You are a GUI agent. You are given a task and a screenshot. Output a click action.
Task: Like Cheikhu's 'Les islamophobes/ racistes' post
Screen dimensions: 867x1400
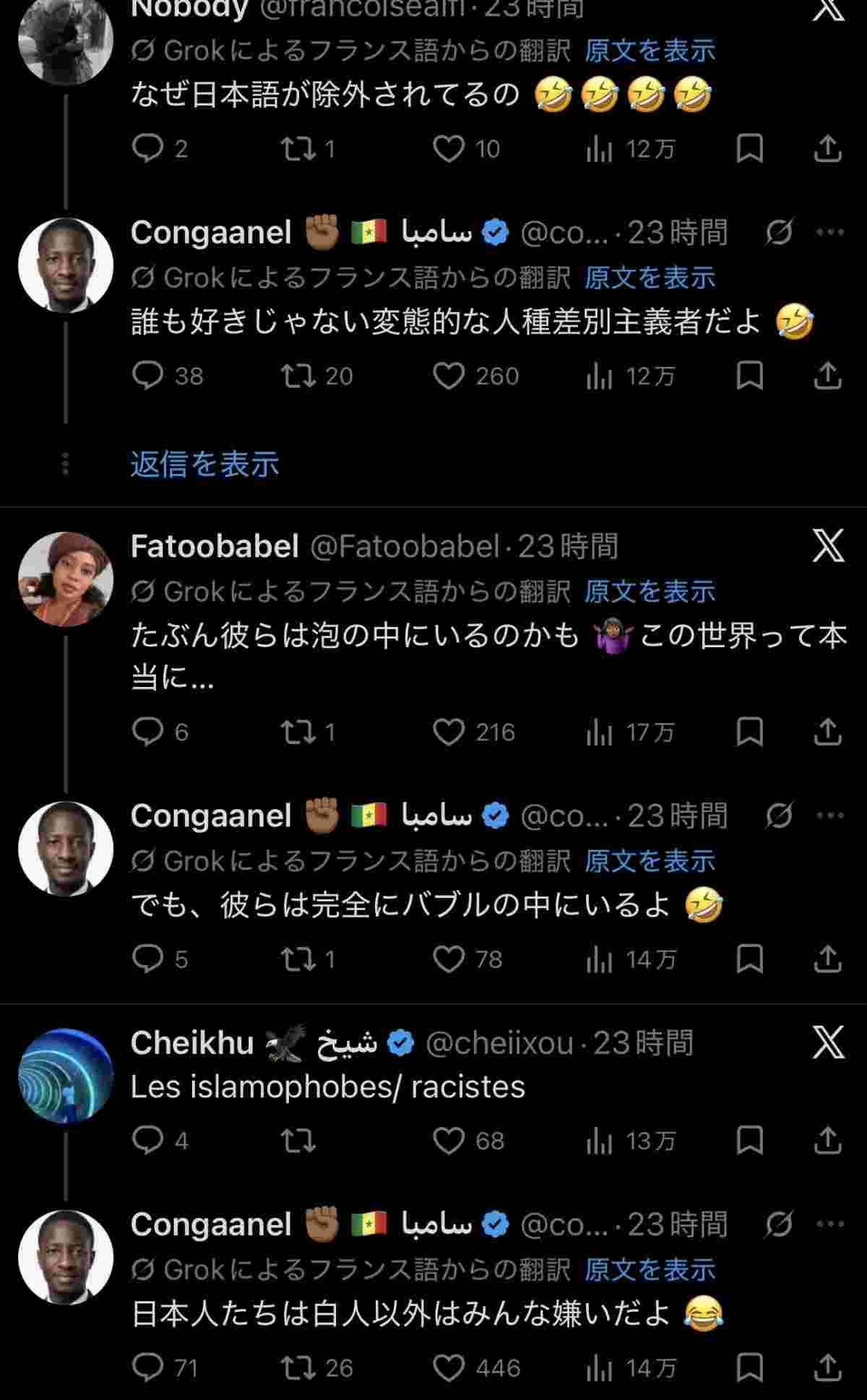(449, 1141)
